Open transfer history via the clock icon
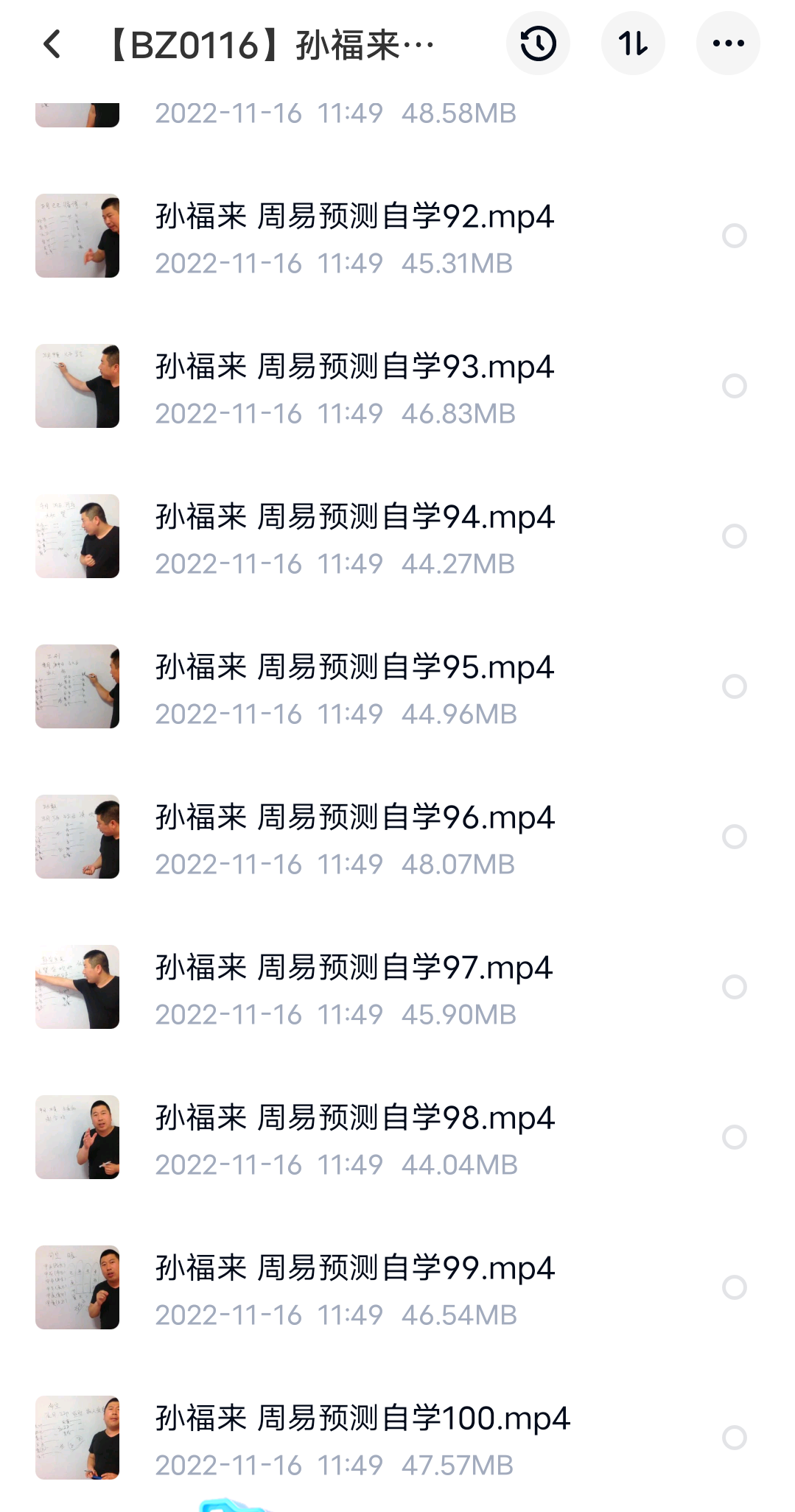795x1512 pixels. (x=538, y=43)
